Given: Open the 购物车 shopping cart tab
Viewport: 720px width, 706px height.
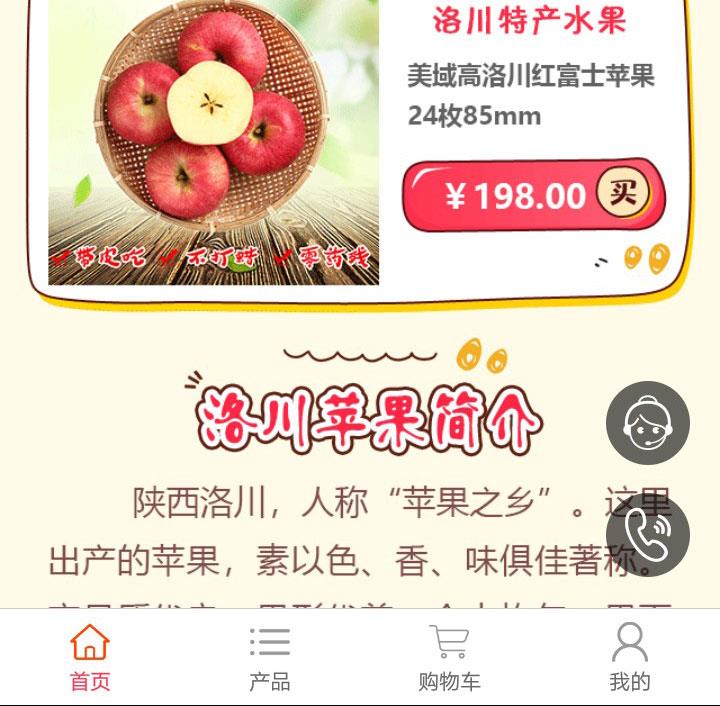Looking at the screenshot, I should click(450, 657).
